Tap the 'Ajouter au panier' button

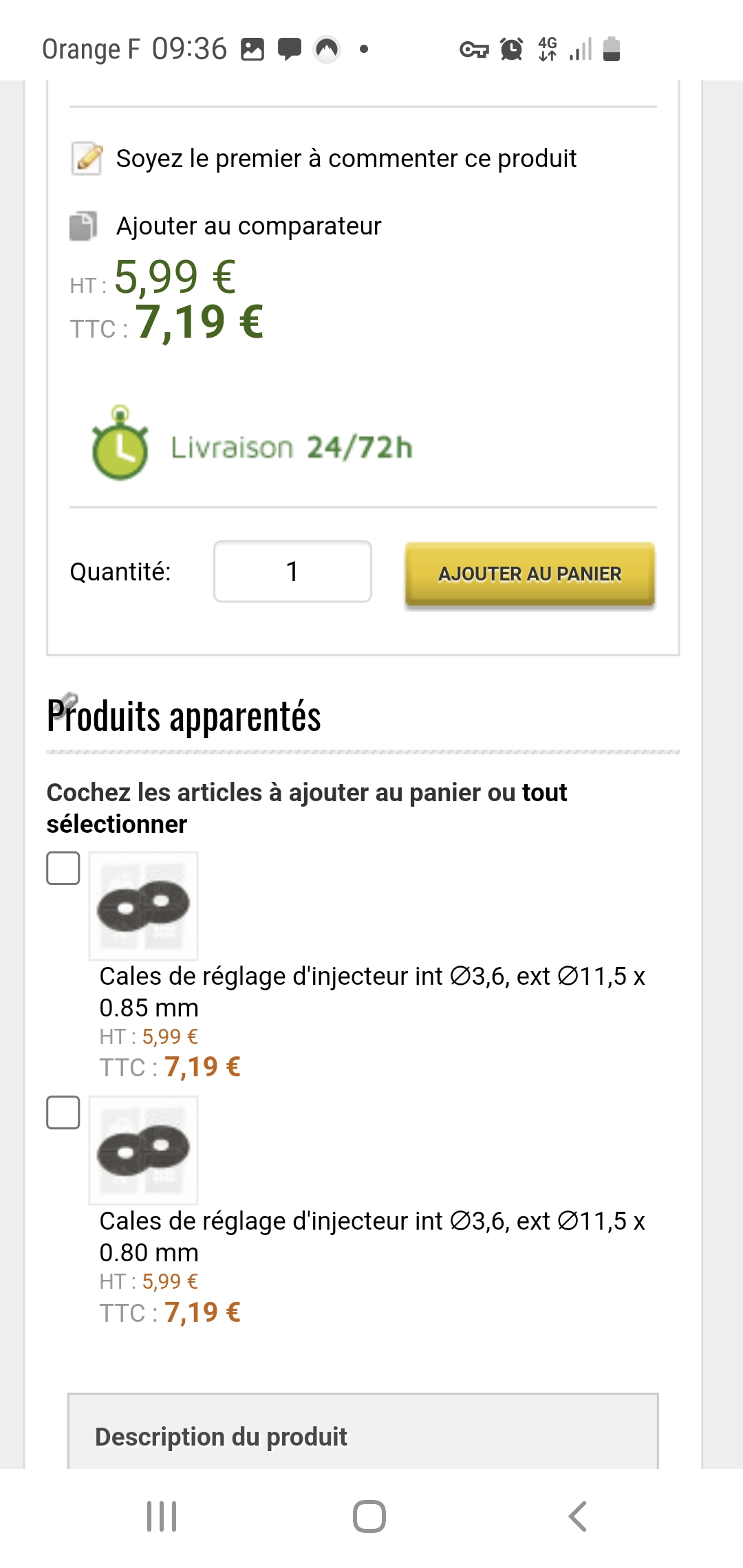point(530,574)
